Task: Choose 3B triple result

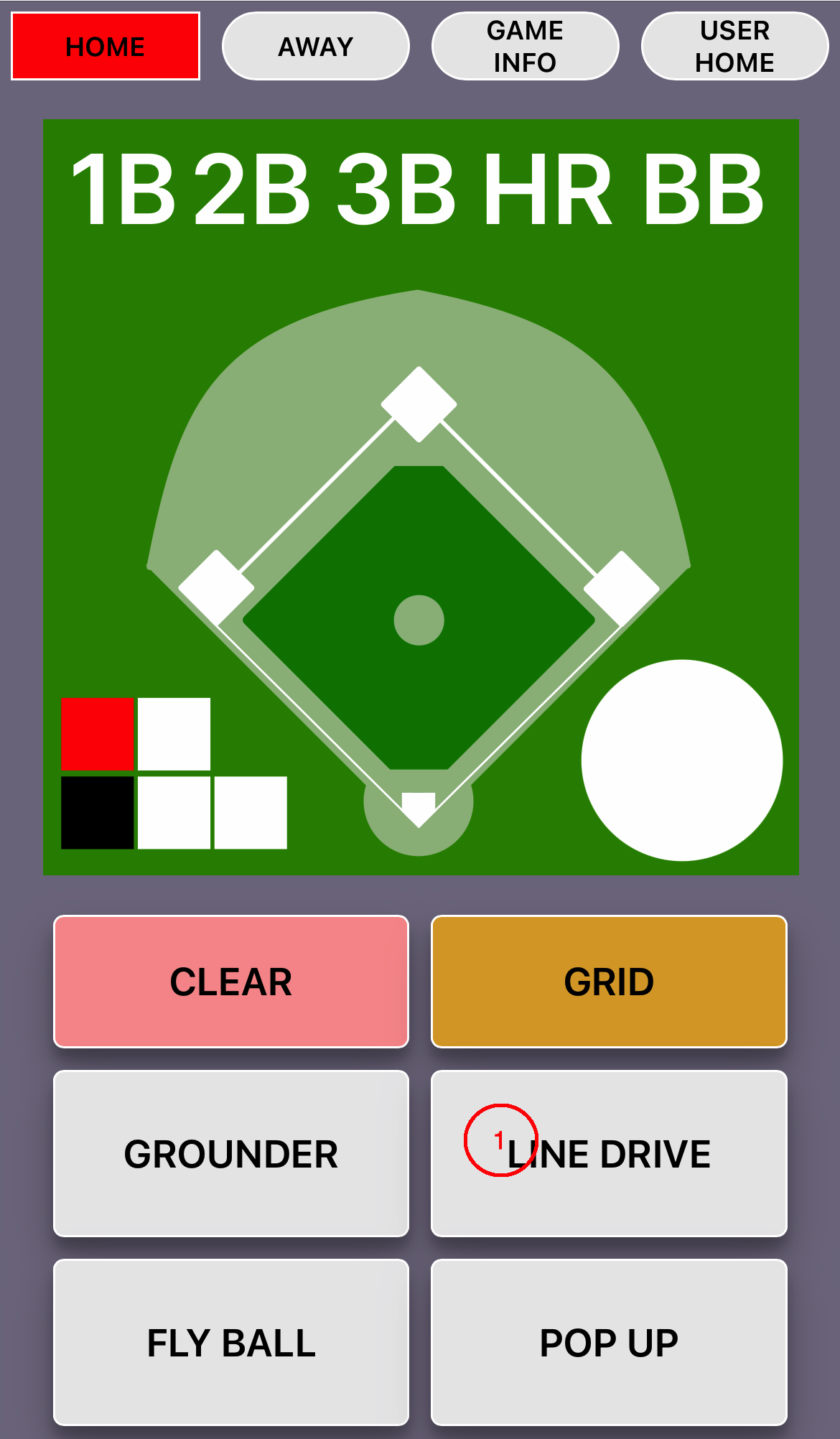Action: 396,190
